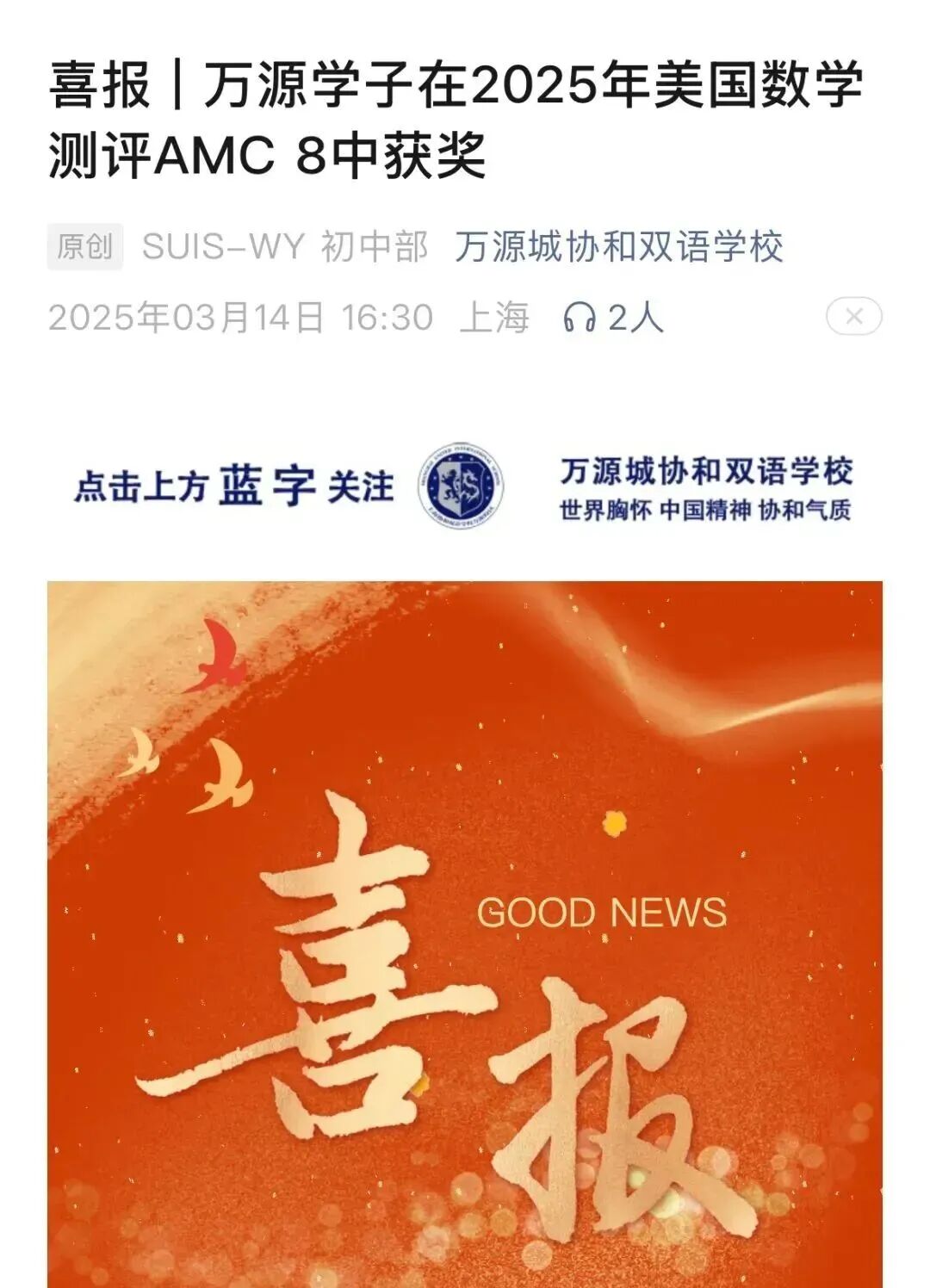The width and height of the screenshot is (930, 1288).
Task: Click the publish time 16:30
Action: [386, 317]
